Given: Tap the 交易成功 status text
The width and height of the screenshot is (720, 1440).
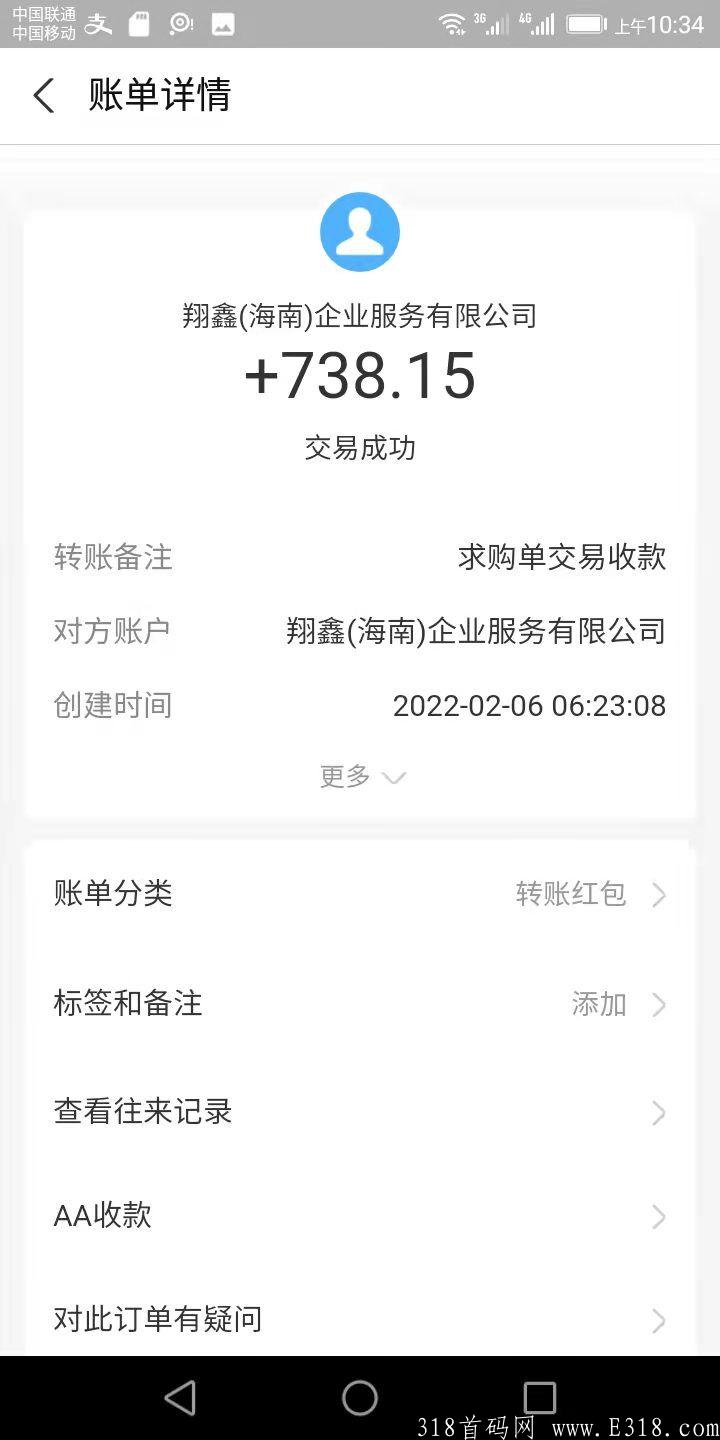Looking at the screenshot, I should (x=360, y=448).
